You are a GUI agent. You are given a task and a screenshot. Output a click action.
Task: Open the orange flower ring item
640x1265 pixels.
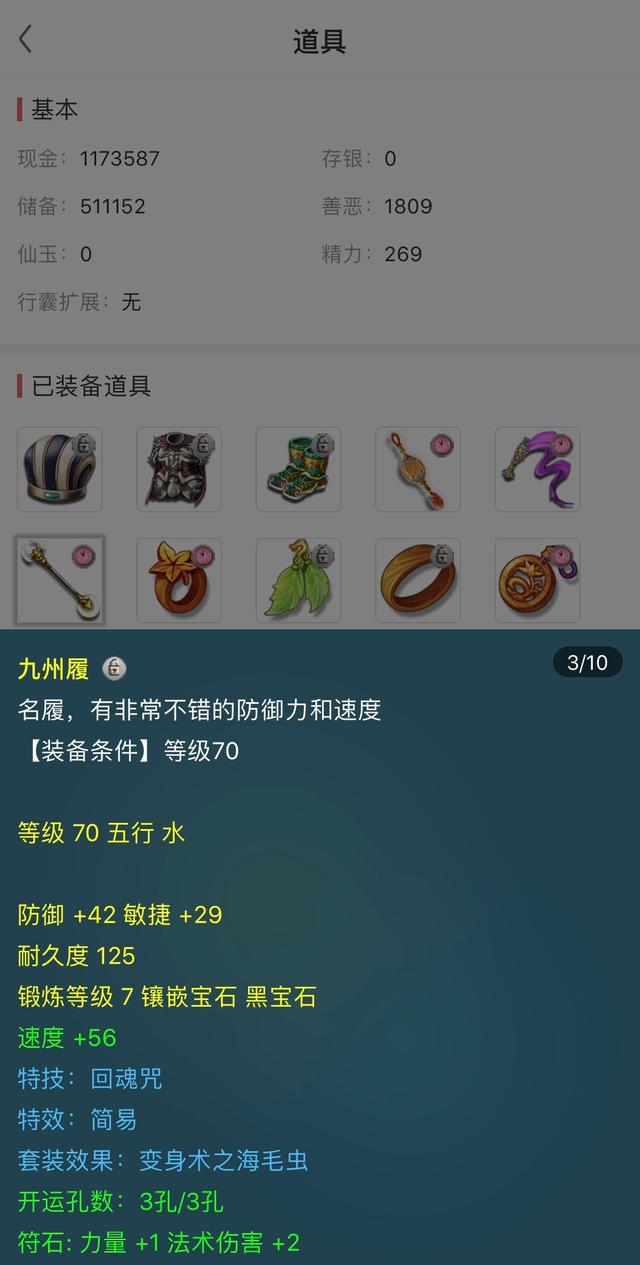point(179,580)
